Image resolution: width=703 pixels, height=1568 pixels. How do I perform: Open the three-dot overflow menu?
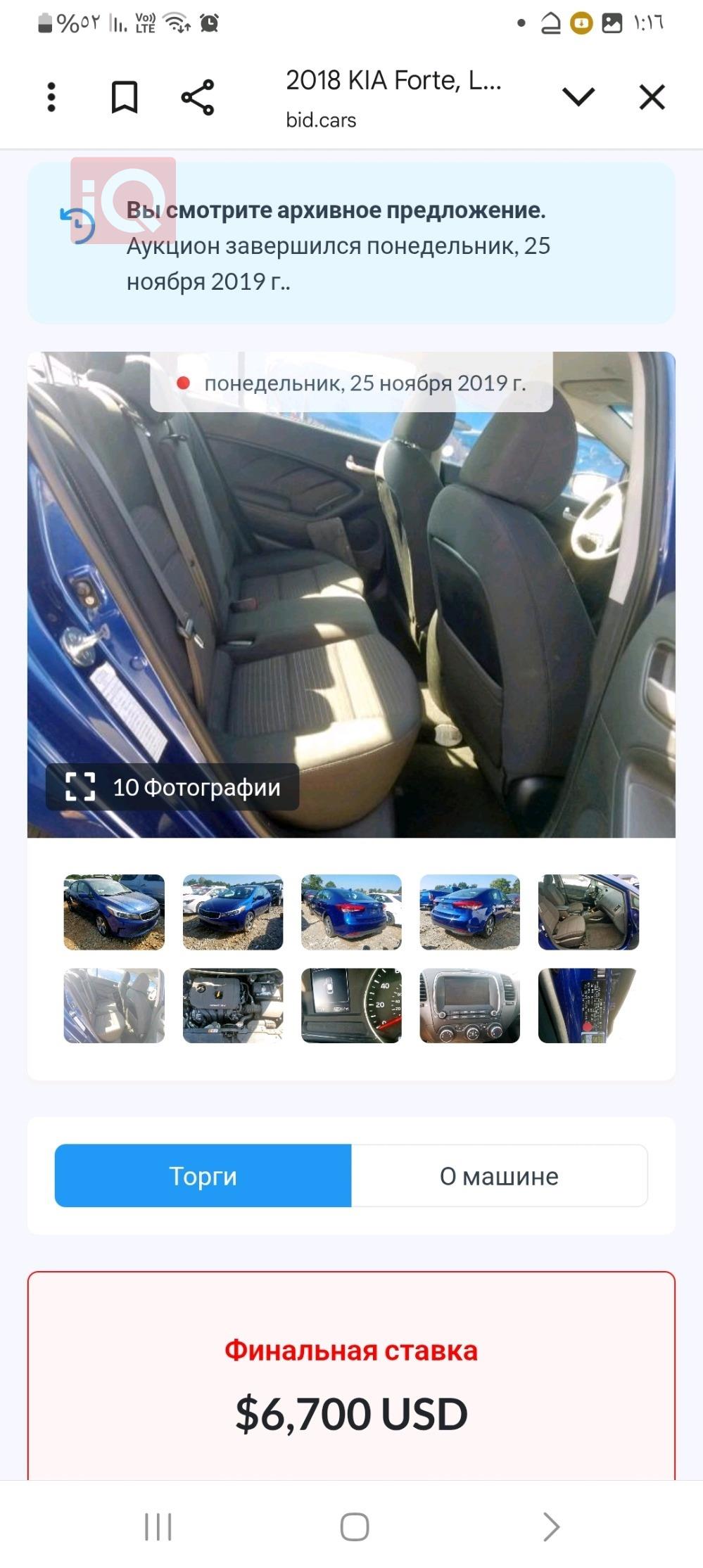pos(51,97)
